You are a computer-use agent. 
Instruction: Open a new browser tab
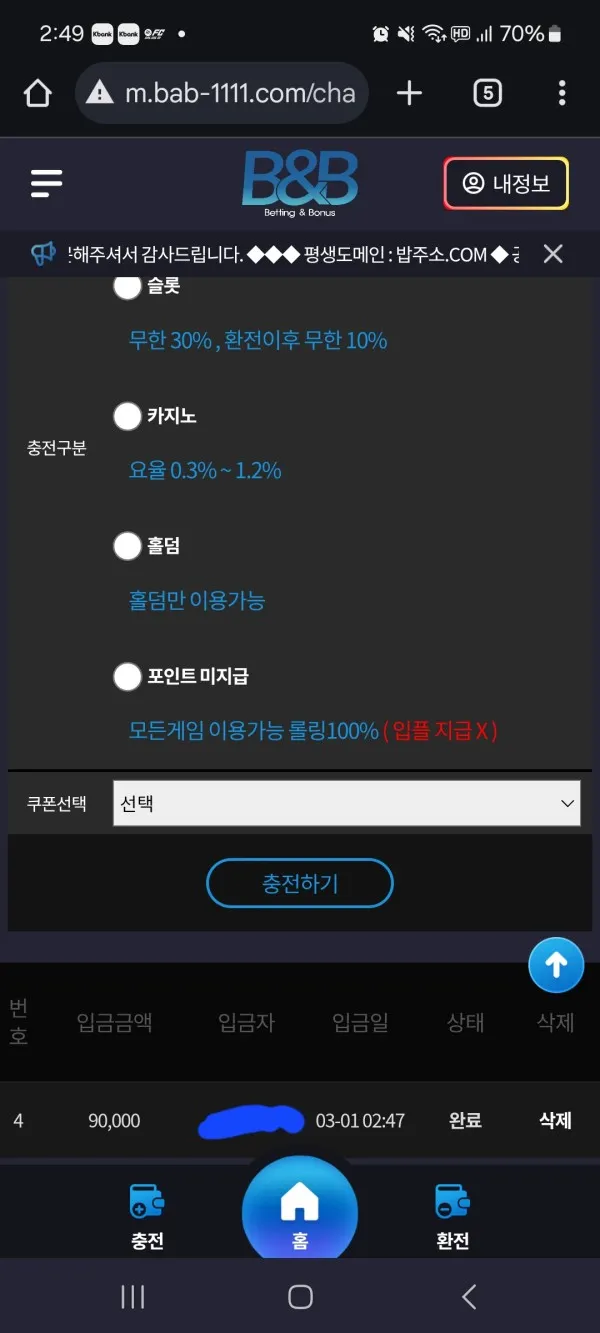click(x=409, y=94)
